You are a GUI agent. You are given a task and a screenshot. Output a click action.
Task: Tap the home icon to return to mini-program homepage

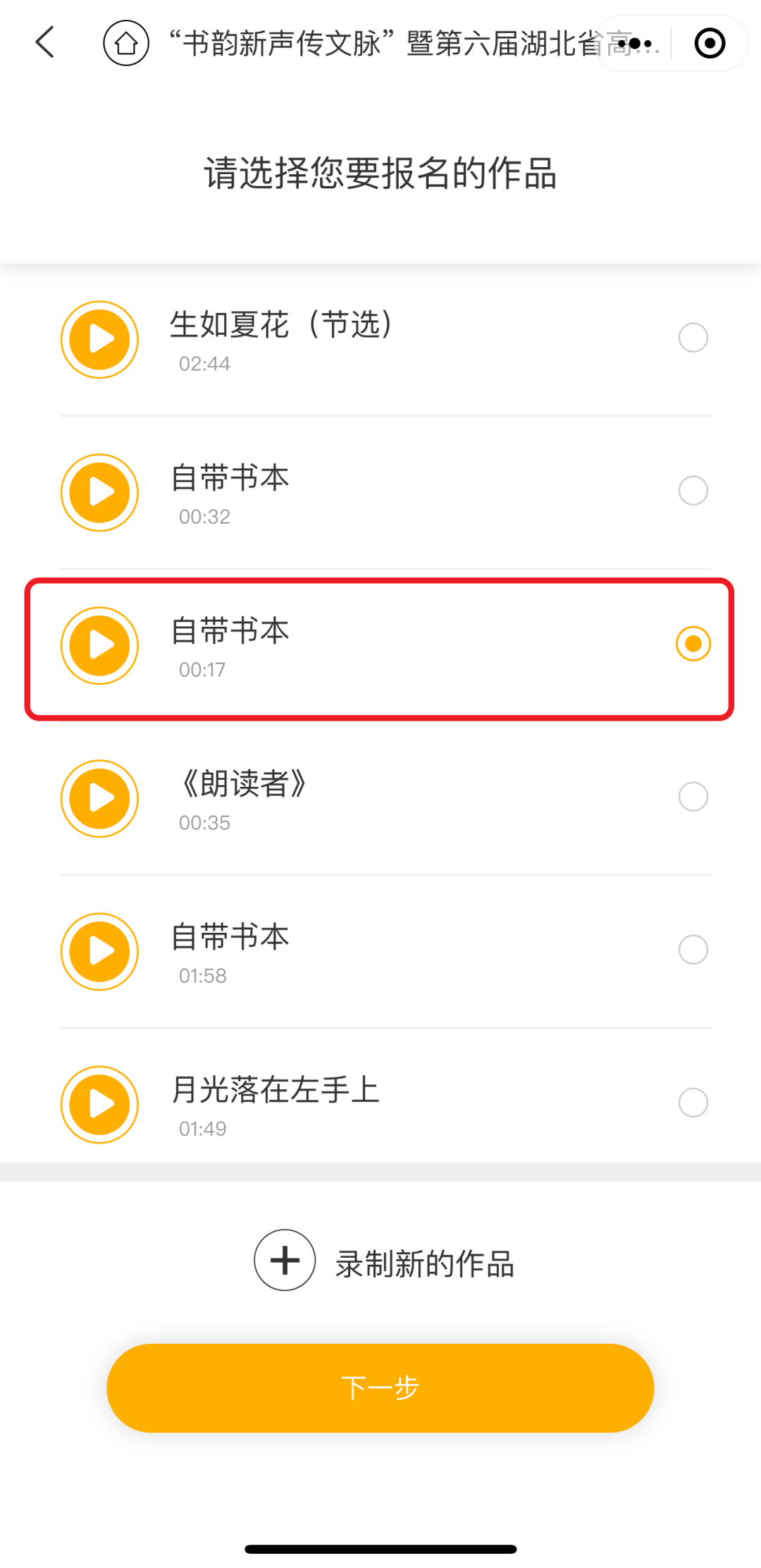[x=125, y=43]
